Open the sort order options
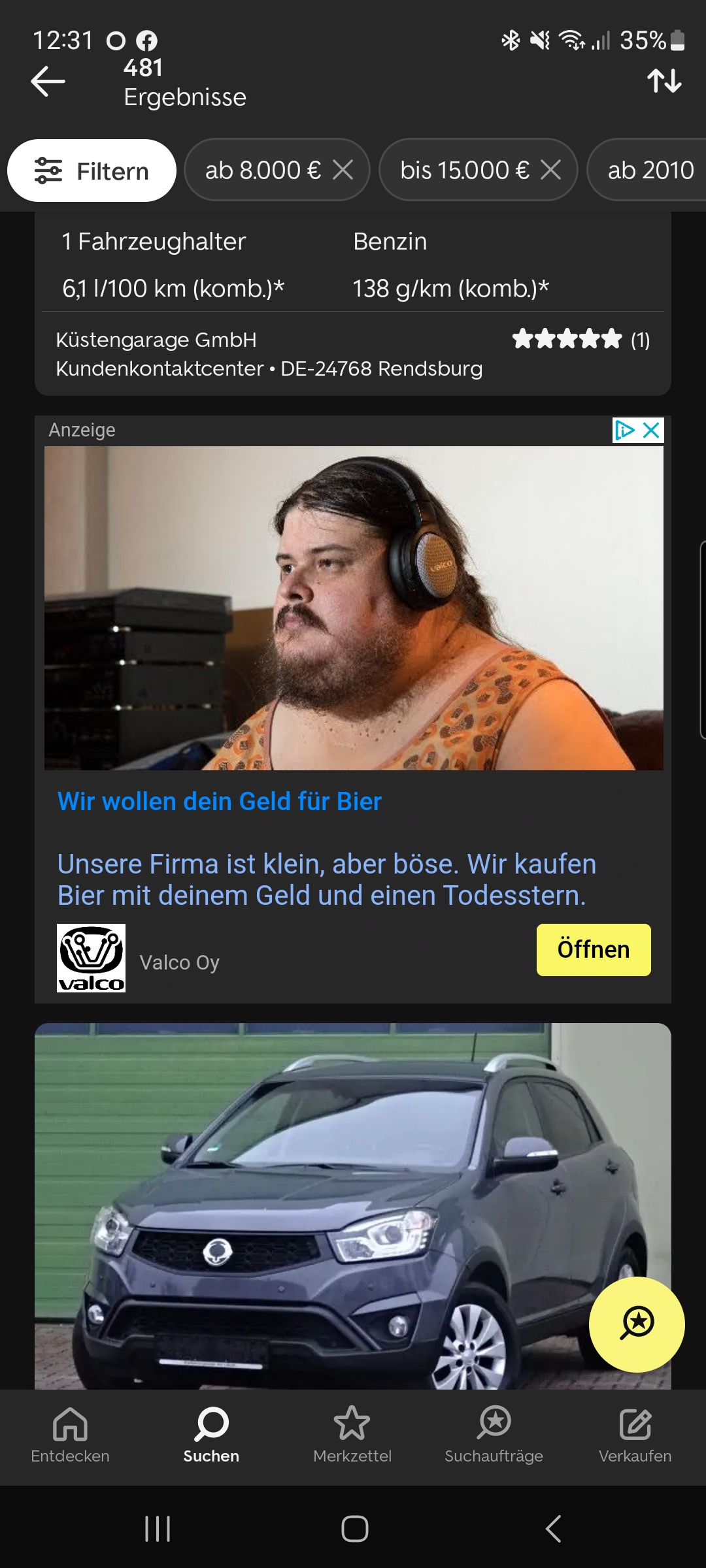The height and width of the screenshot is (1568, 706). click(664, 82)
